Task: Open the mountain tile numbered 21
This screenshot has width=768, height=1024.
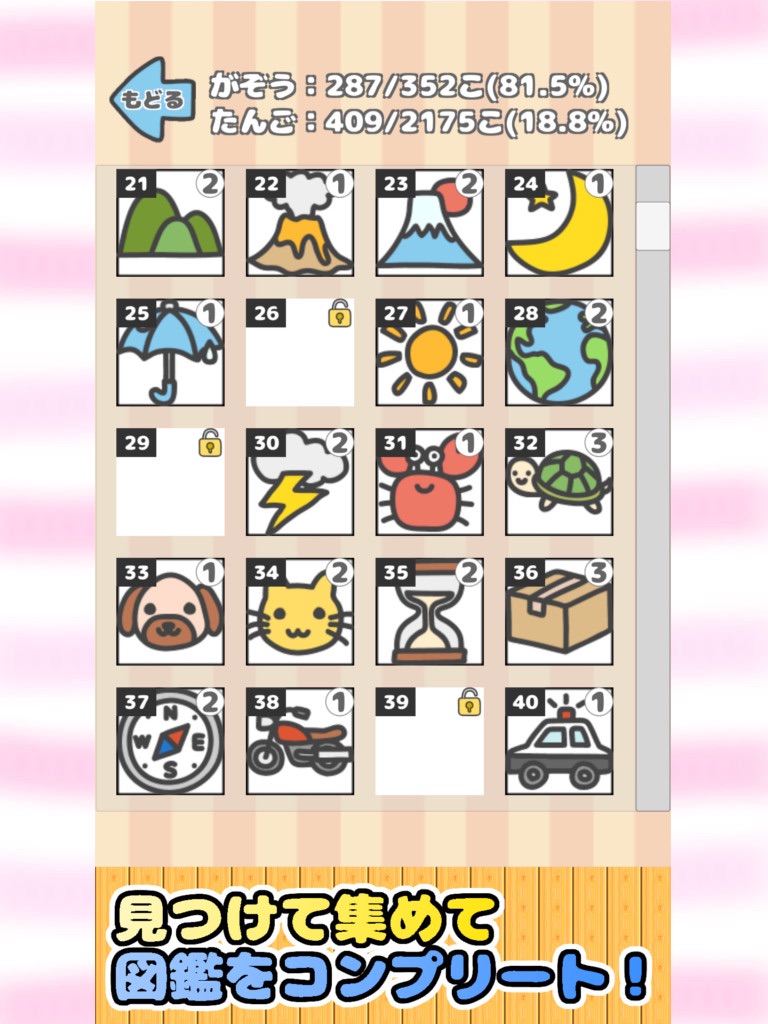Action: (x=170, y=223)
